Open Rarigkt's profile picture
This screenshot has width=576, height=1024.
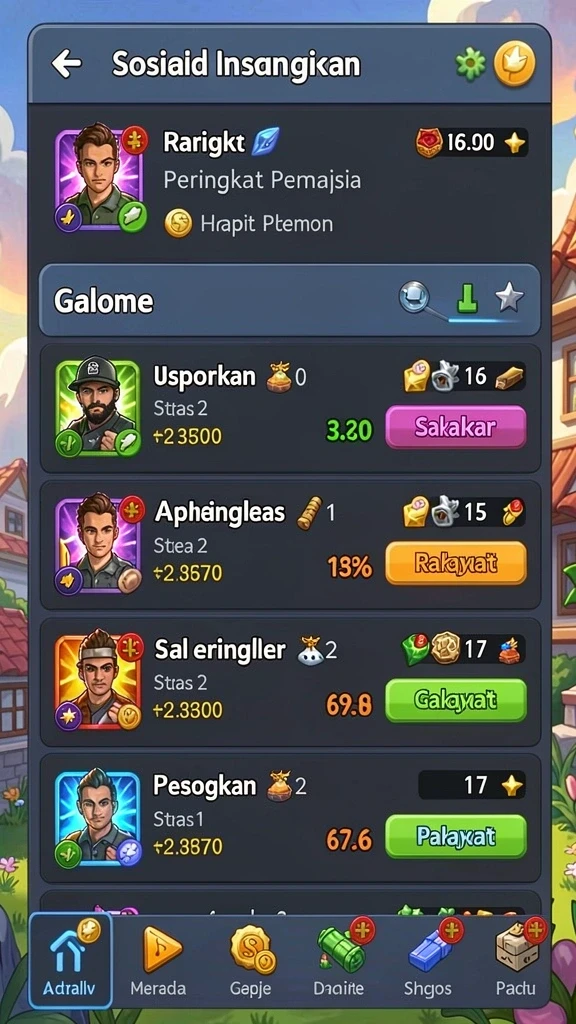[x=99, y=178]
